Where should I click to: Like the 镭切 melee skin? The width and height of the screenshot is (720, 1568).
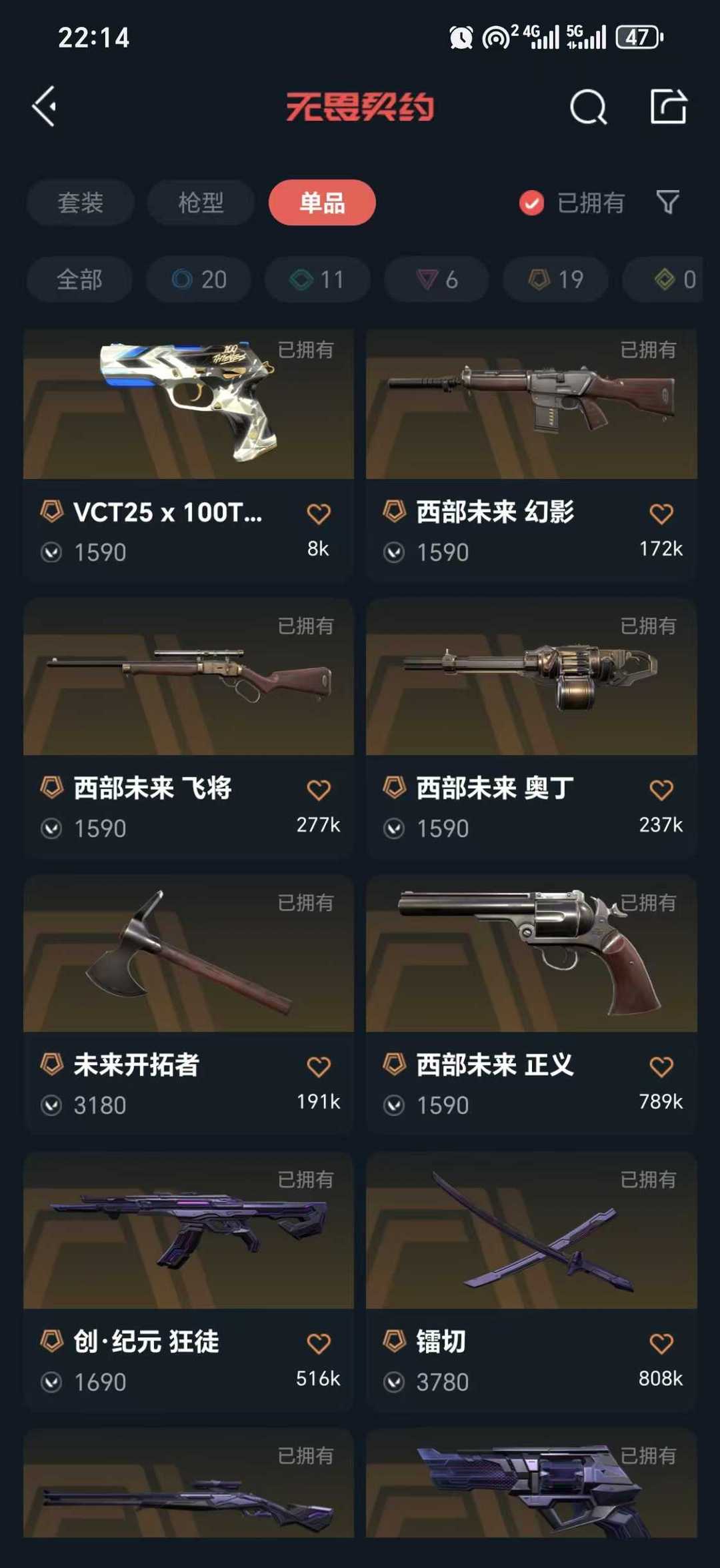click(661, 1343)
